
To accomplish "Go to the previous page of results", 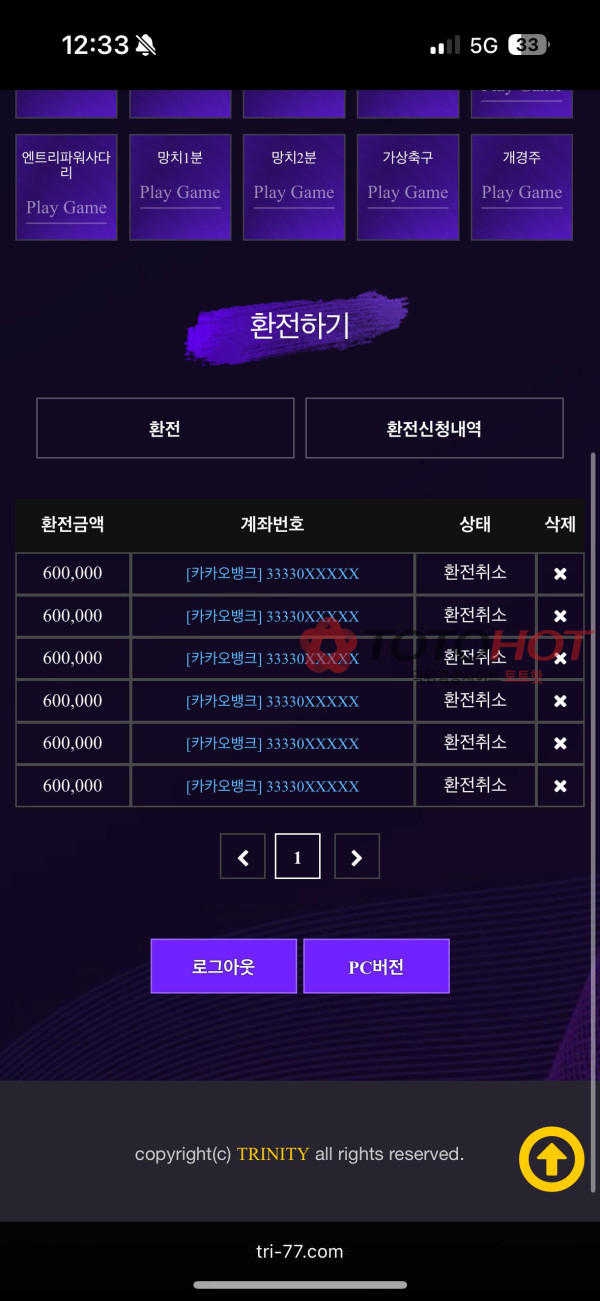I will pos(243,857).
